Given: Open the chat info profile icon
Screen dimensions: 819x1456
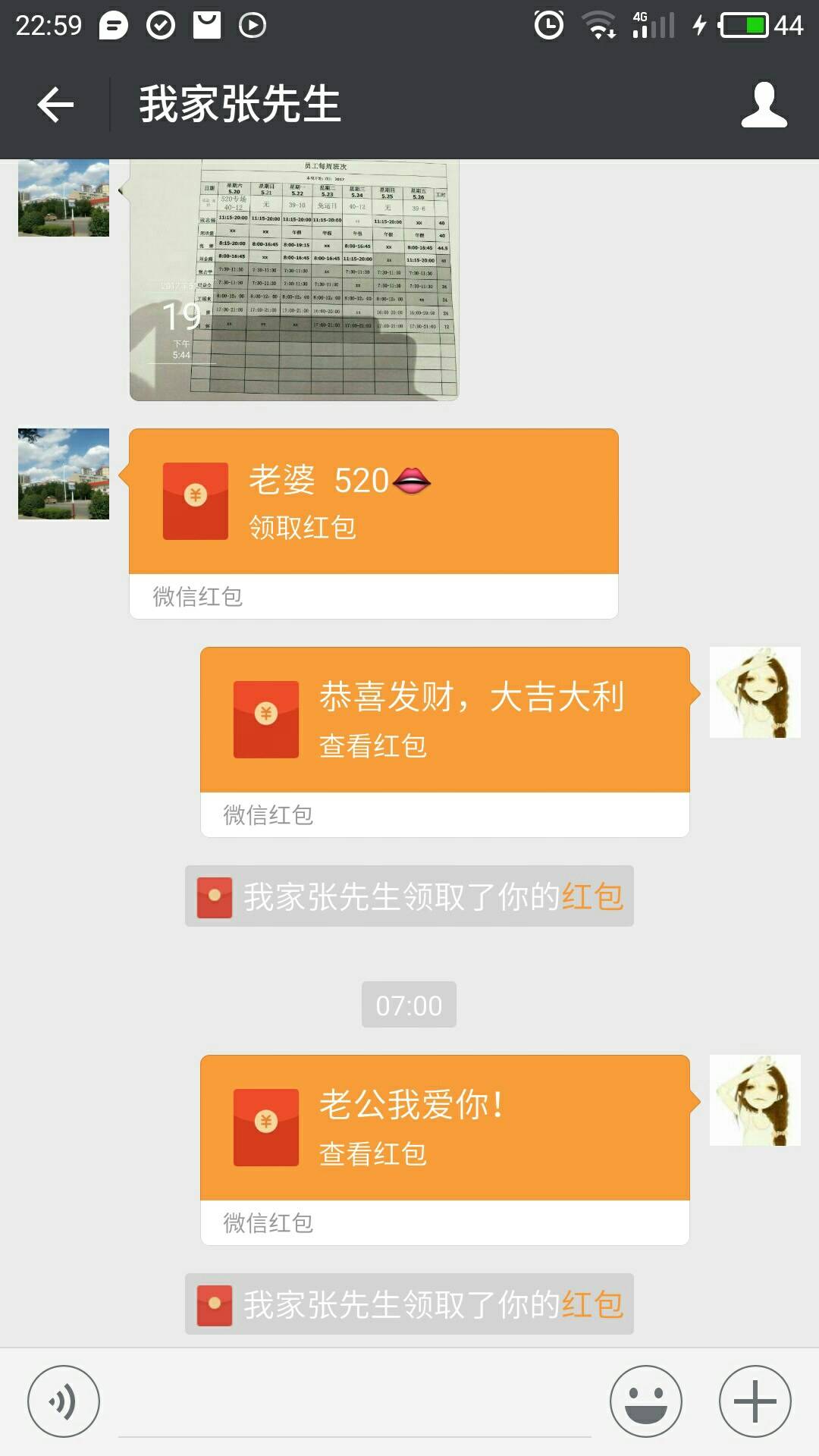Looking at the screenshot, I should (764, 105).
